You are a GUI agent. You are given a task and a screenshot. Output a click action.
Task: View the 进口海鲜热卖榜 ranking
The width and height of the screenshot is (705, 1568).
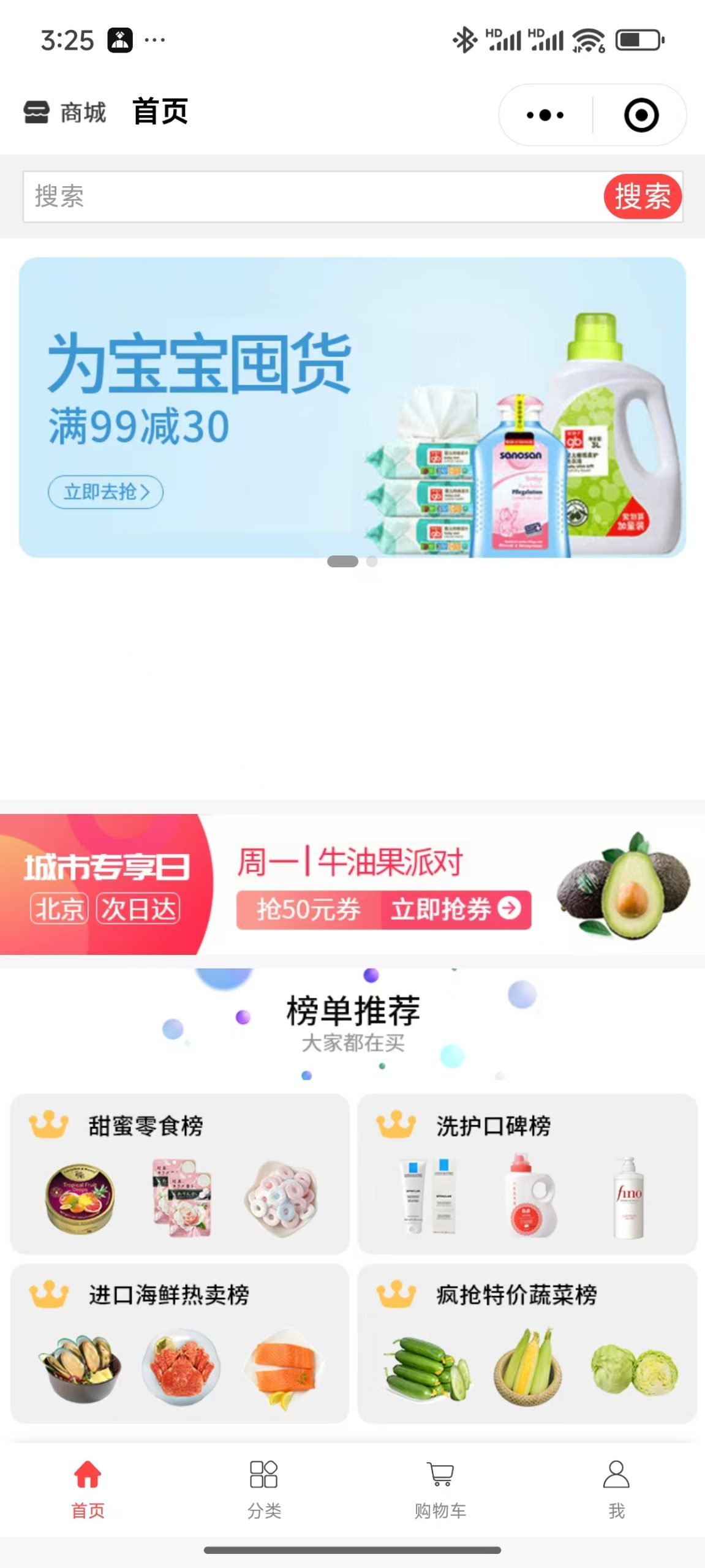coord(179,1343)
